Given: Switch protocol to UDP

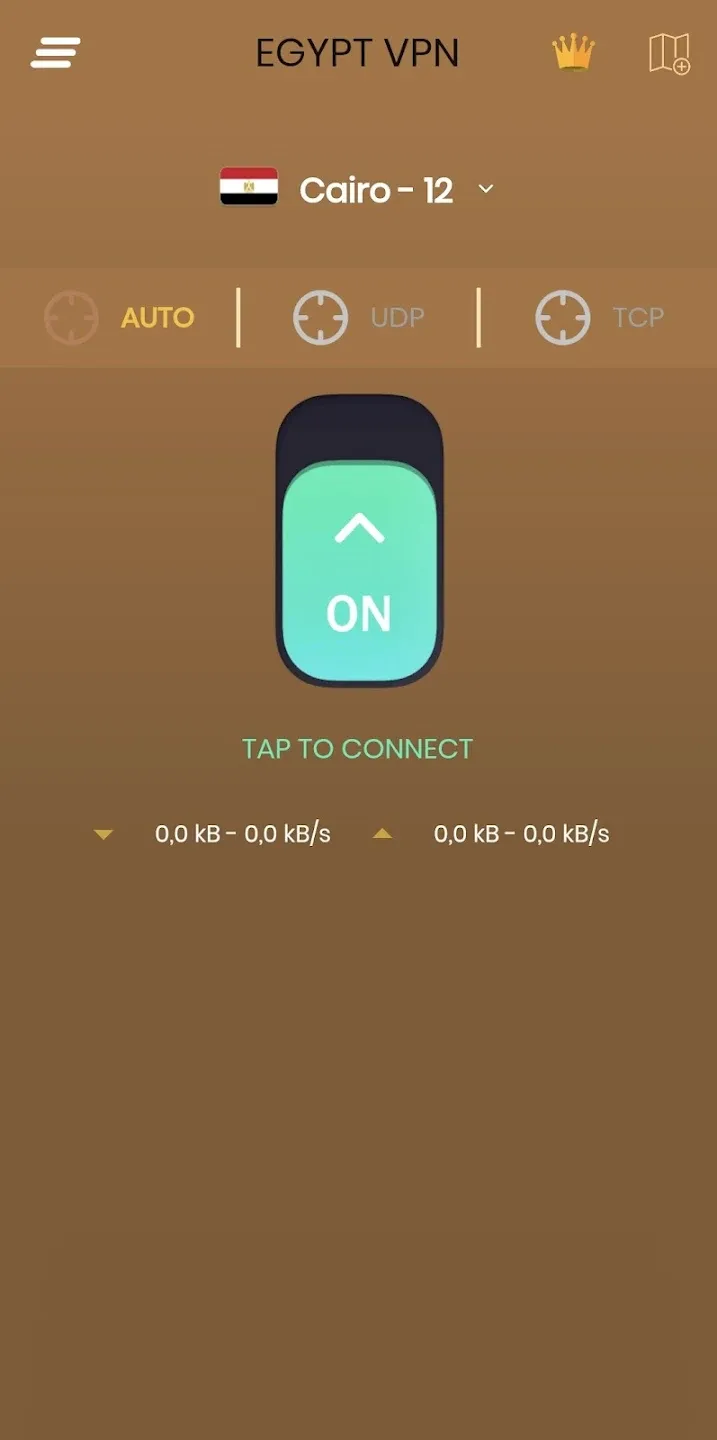Looking at the screenshot, I should coord(359,318).
